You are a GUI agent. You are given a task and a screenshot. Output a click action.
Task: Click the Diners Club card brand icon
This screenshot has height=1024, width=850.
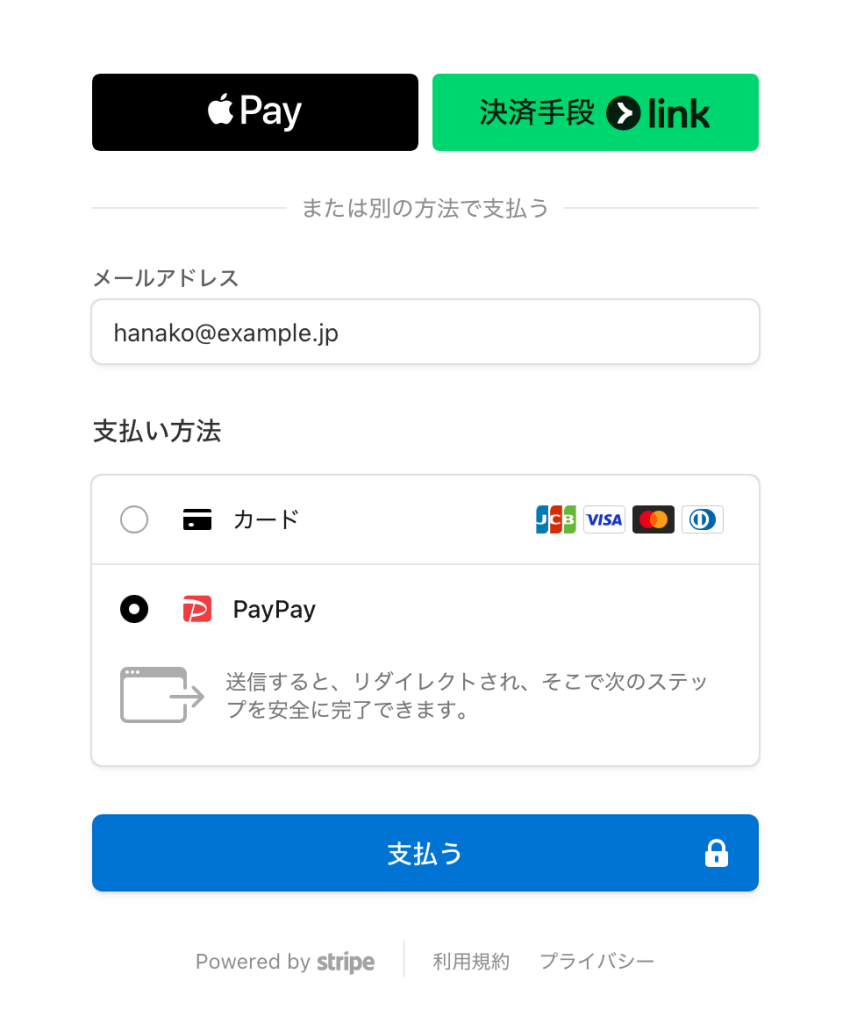pyautogui.click(x=702, y=519)
